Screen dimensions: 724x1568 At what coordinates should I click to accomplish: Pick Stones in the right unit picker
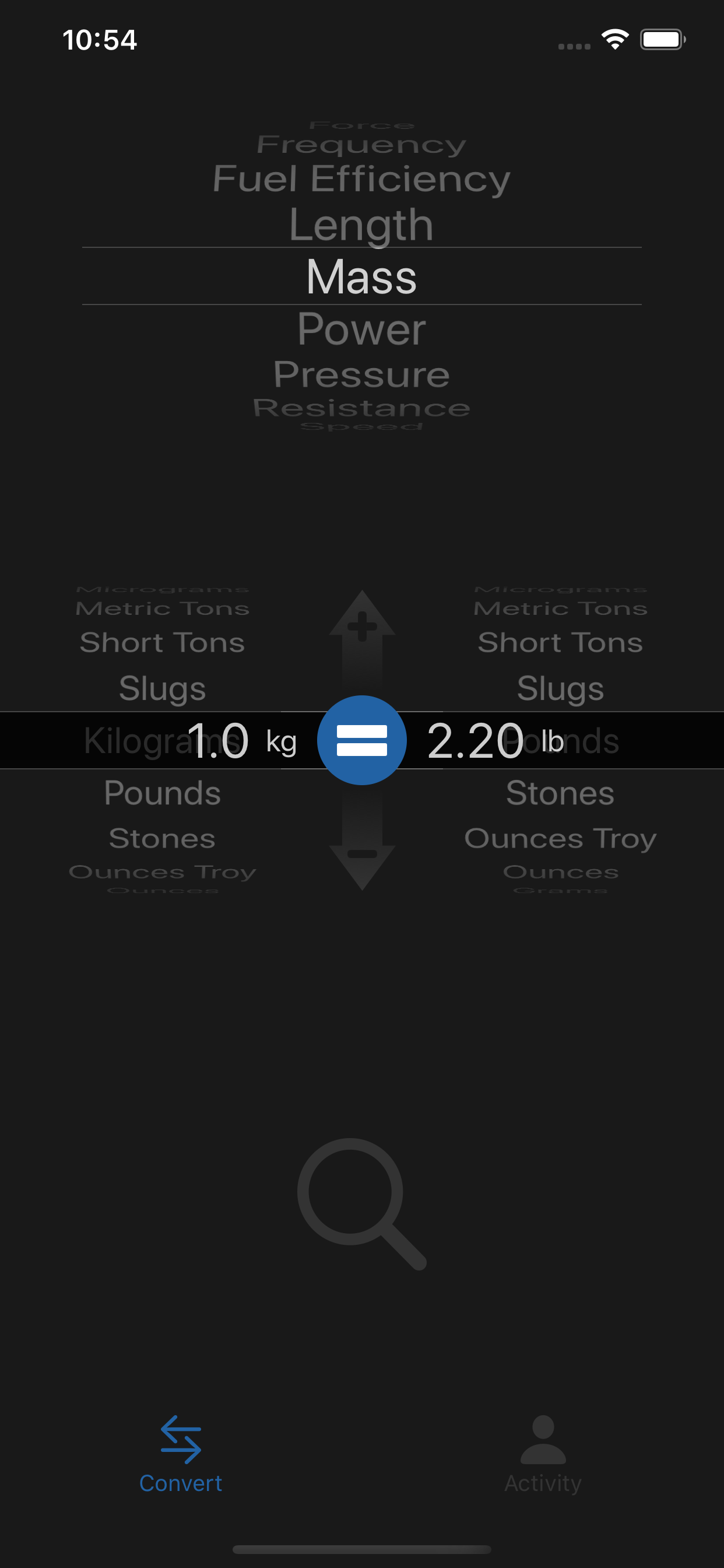560,793
